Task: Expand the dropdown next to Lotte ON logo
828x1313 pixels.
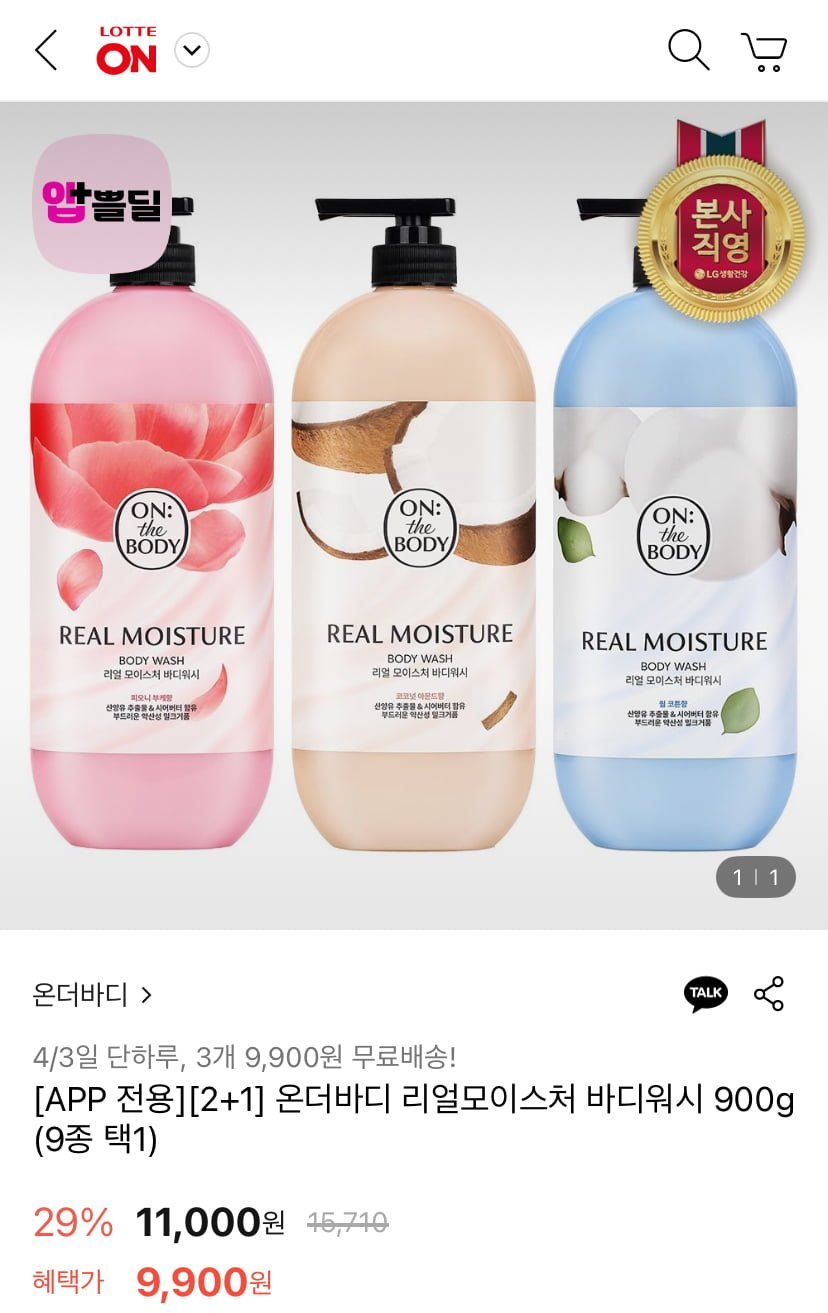Action: [x=192, y=50]
